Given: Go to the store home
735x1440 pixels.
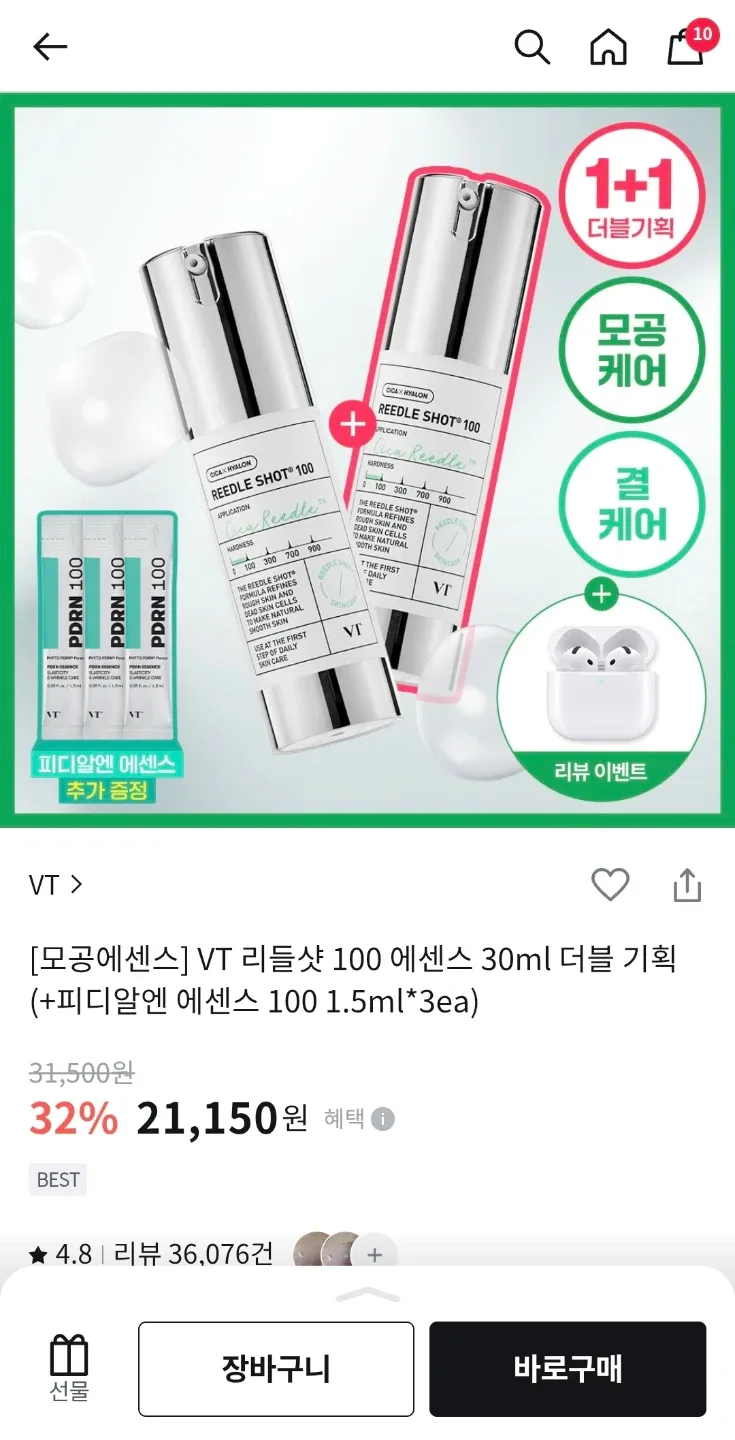Looking at the screenshot, I should pyautogui.click(x=608, y=46).
